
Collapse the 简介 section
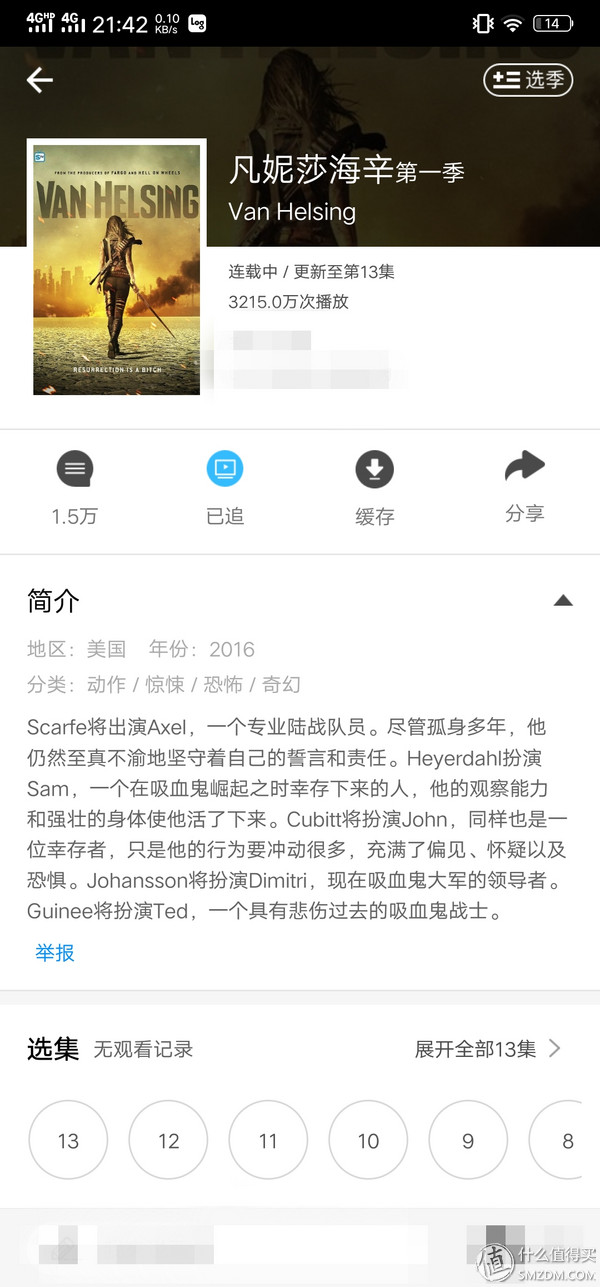(x=563, y=601)
